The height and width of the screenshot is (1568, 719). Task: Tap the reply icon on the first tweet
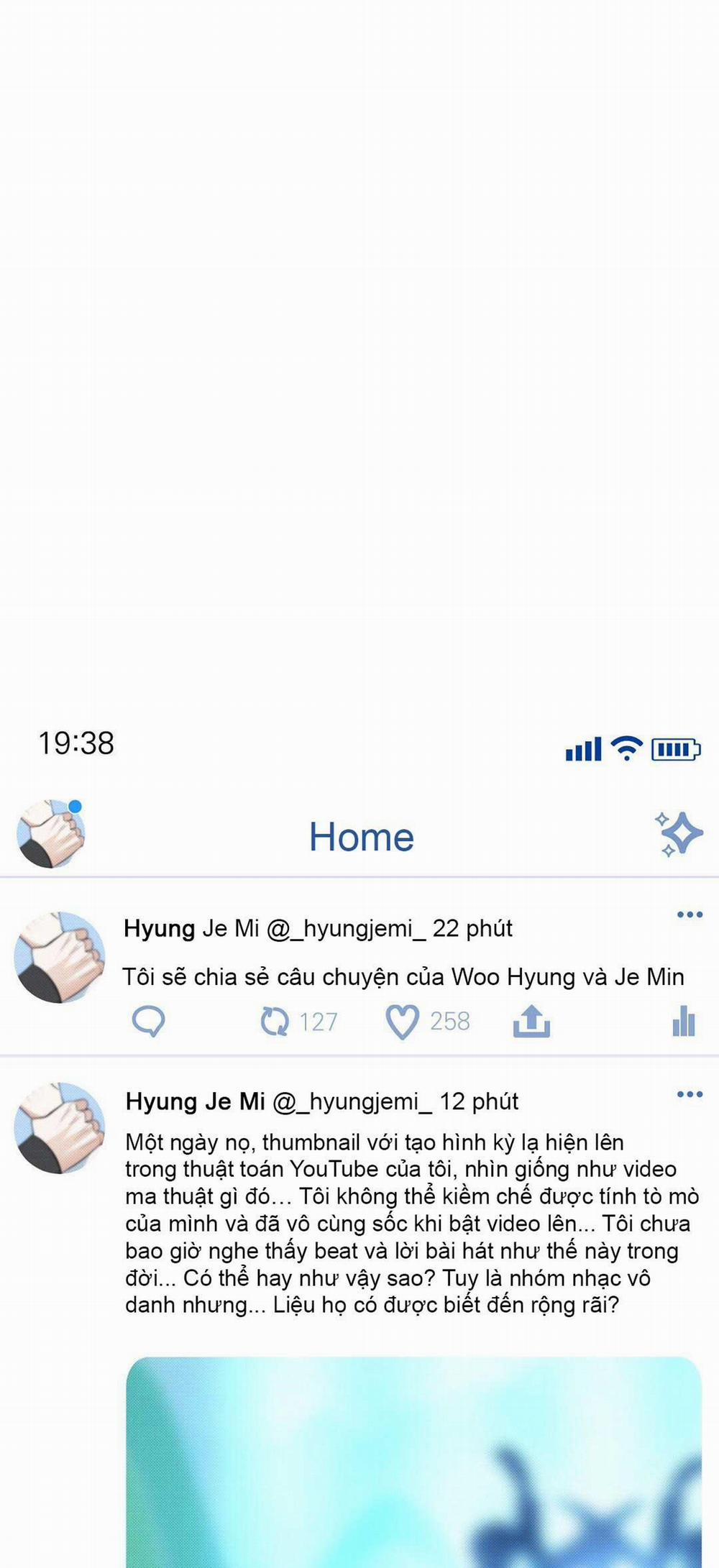pos(150,1022)
